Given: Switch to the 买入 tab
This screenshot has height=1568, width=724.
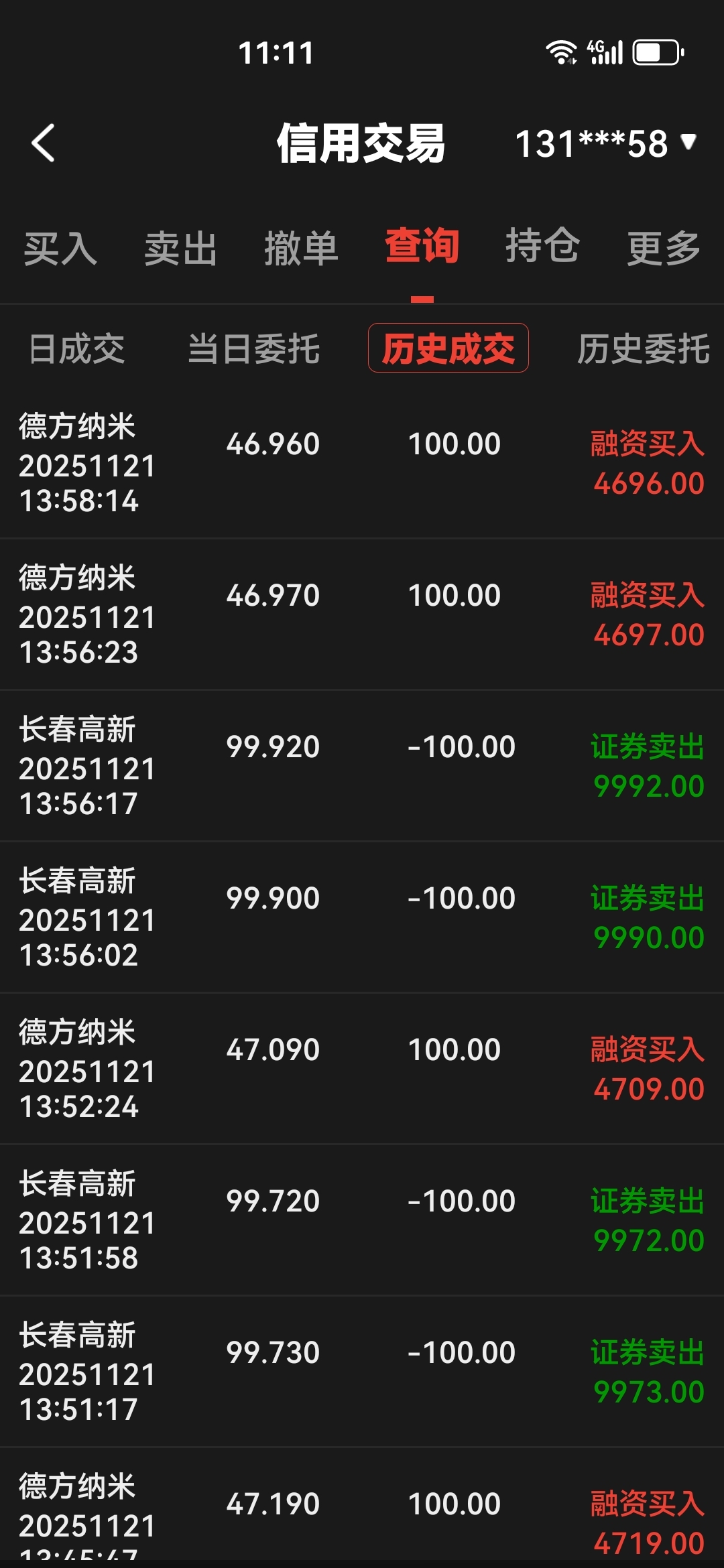Looking at the screenshot, I should coord(60,248).
